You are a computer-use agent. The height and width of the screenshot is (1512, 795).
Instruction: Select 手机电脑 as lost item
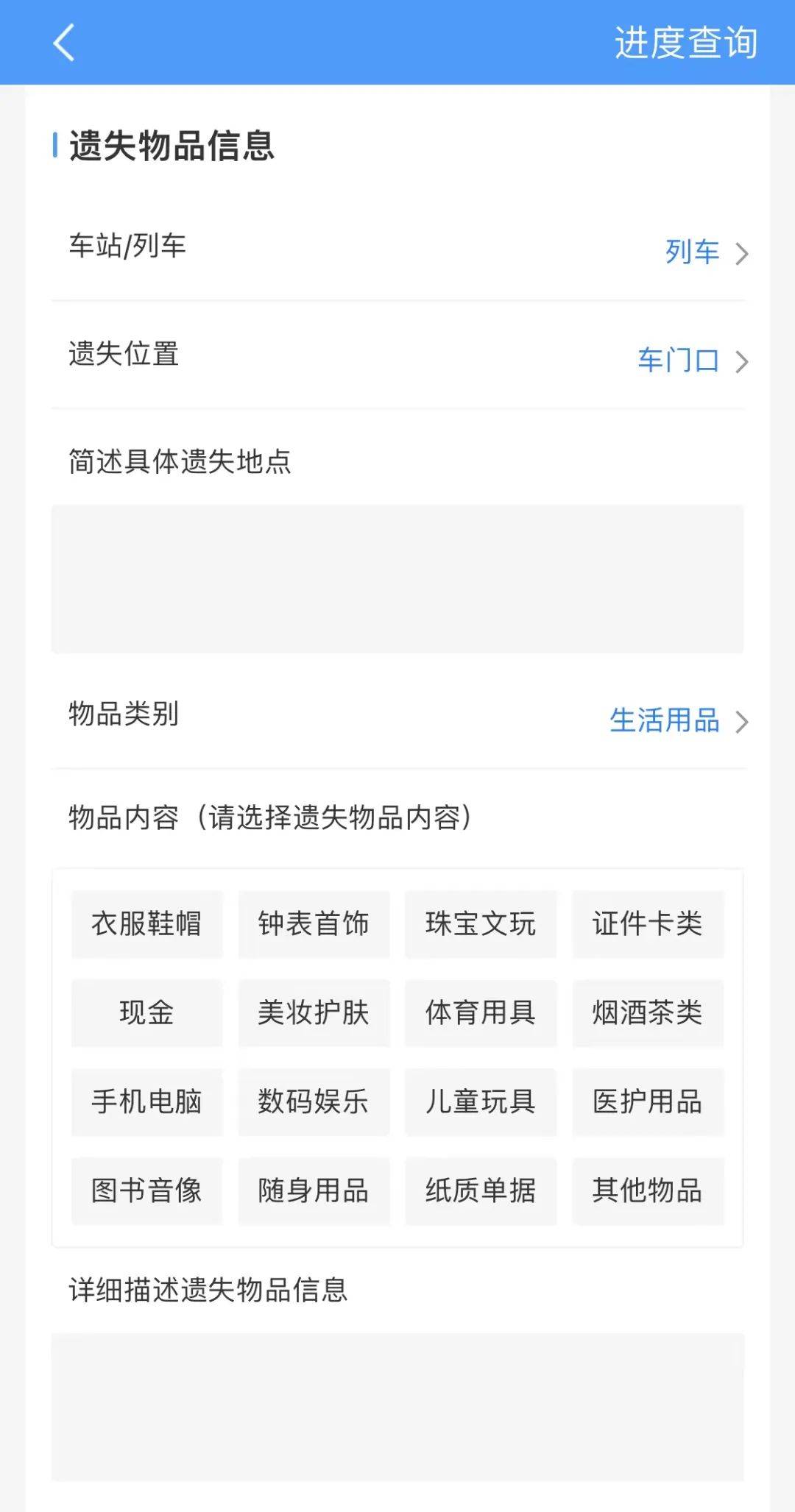146,1102
